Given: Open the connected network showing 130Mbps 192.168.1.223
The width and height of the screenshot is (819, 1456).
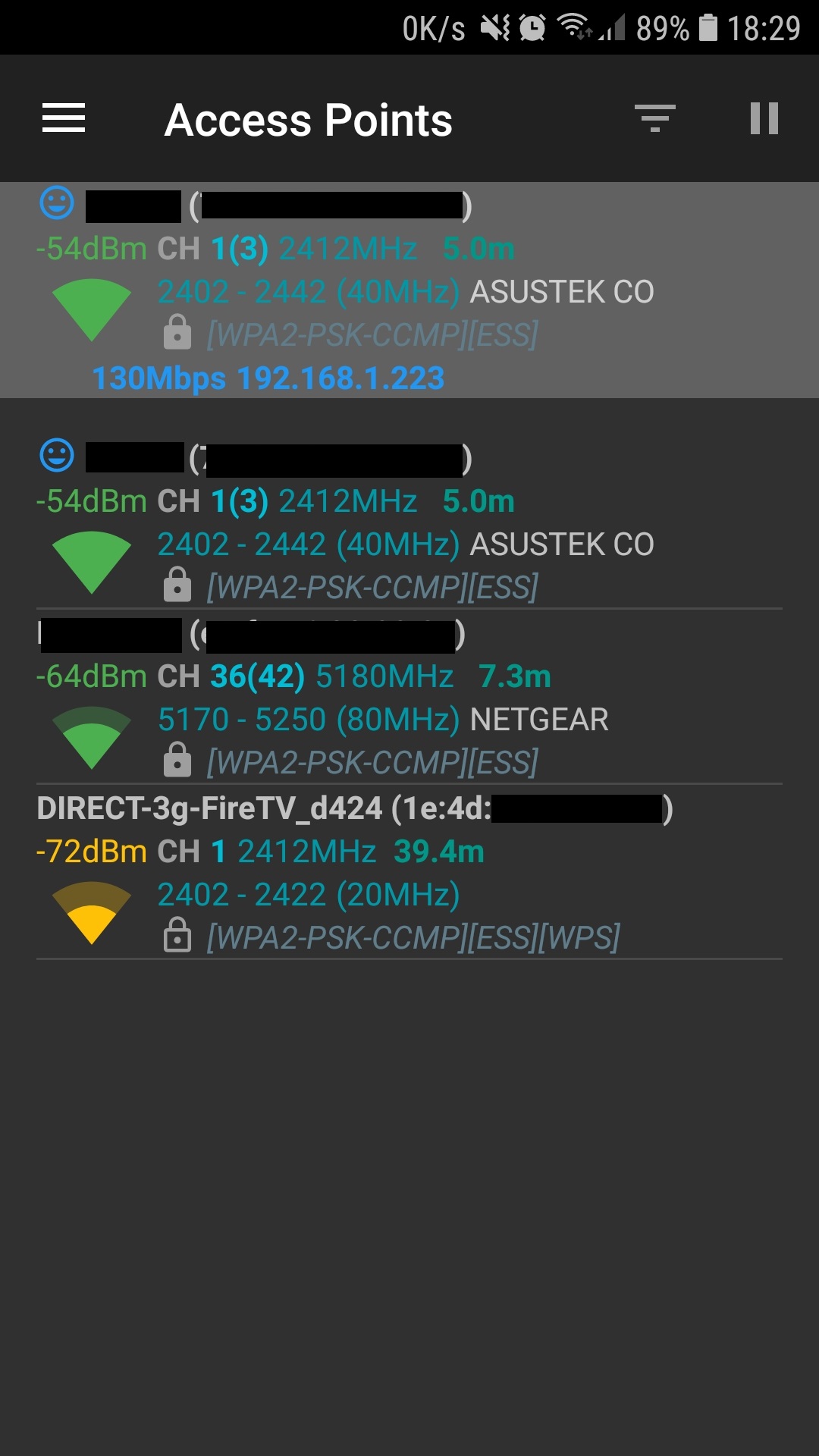Looking at the screenshot, I should coord(409,290).
